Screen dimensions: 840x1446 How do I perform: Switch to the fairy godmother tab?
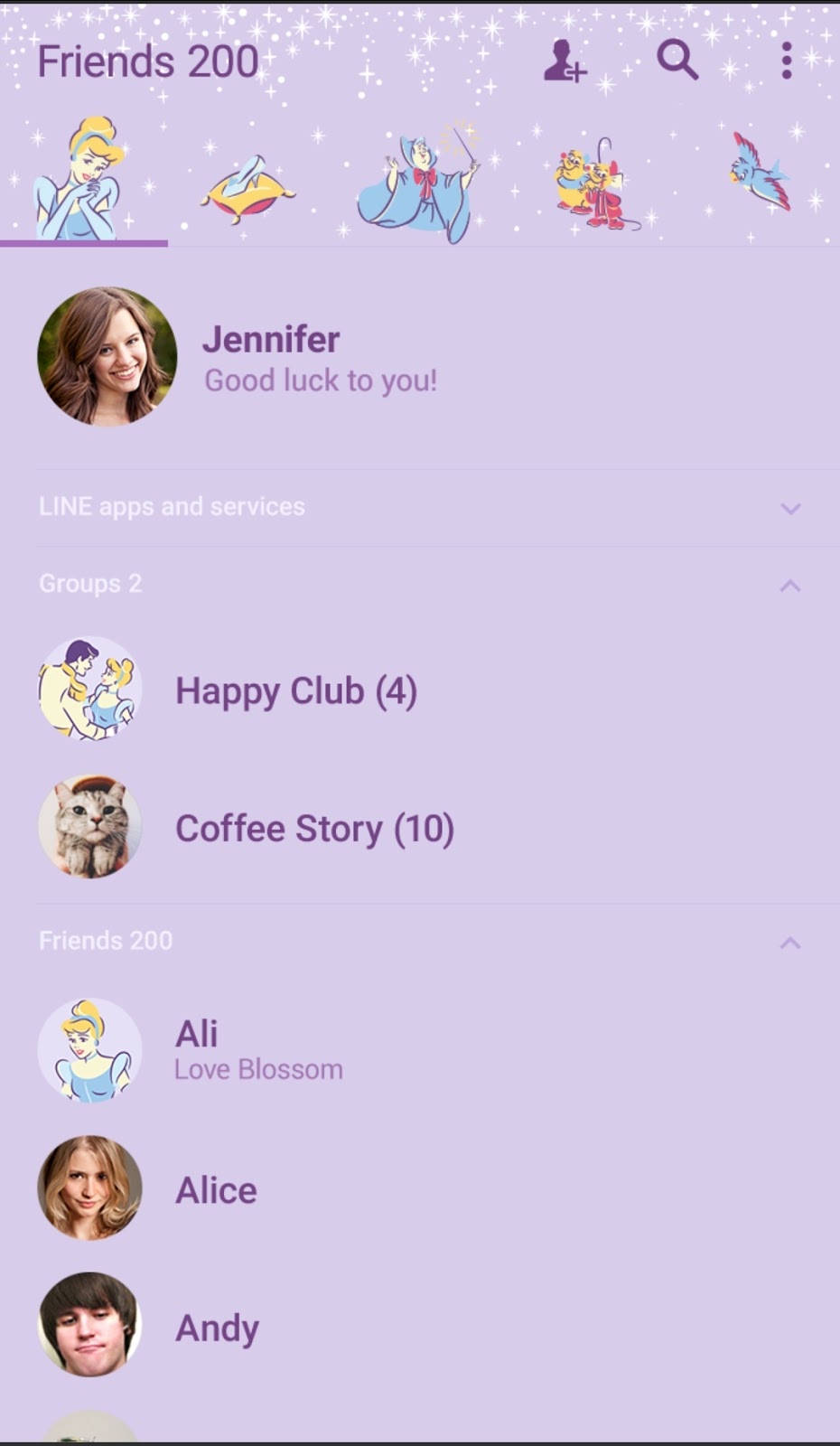point(418,182)
